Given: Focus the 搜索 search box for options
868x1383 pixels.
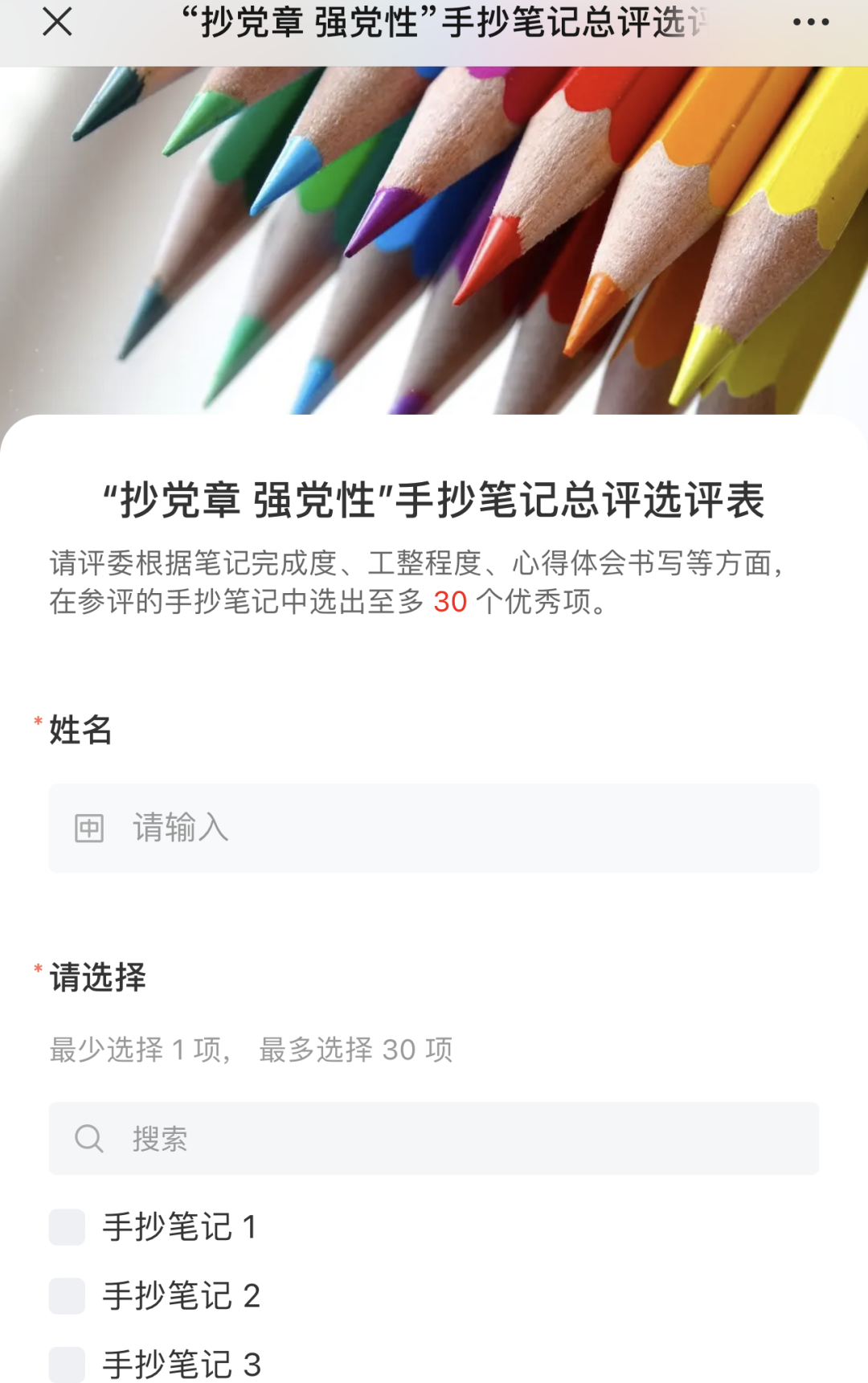Looking at the screenshot, I should (434, 1138).
